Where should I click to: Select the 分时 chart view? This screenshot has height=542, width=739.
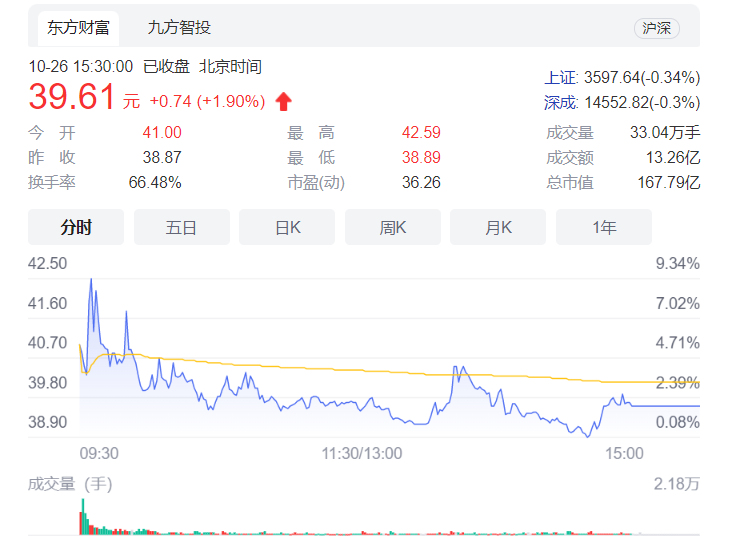(76, 227)
